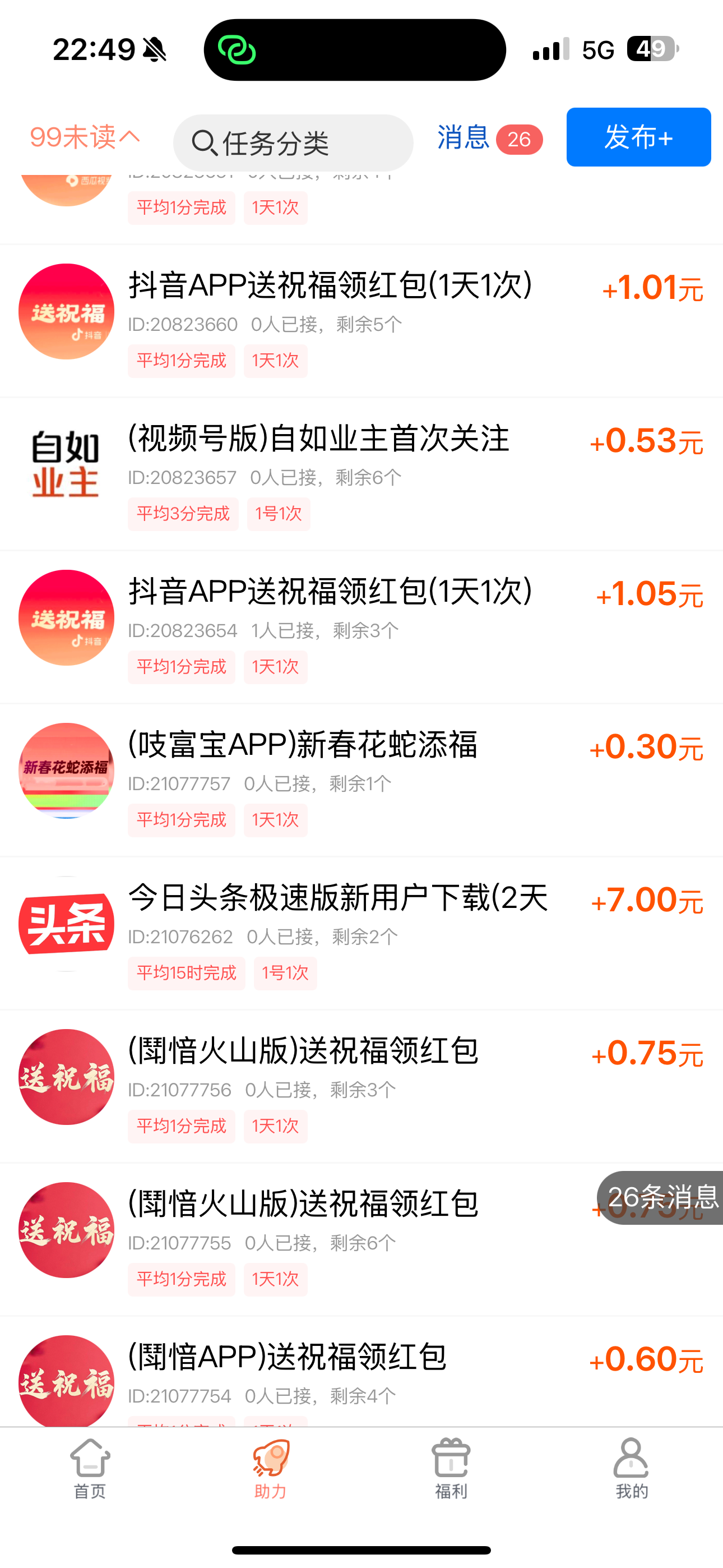
Task: Tap the floating 26条消息 bubble
Action: click(x=661, y=1197)
